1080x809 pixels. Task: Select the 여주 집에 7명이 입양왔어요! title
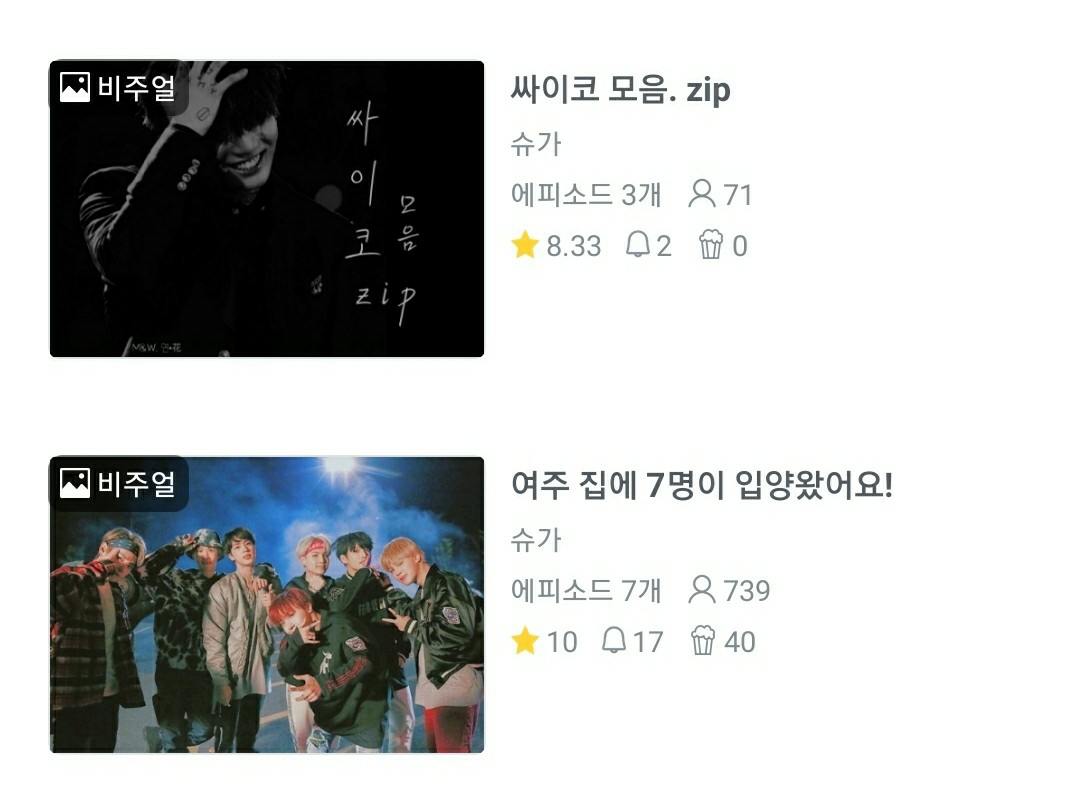701,487
